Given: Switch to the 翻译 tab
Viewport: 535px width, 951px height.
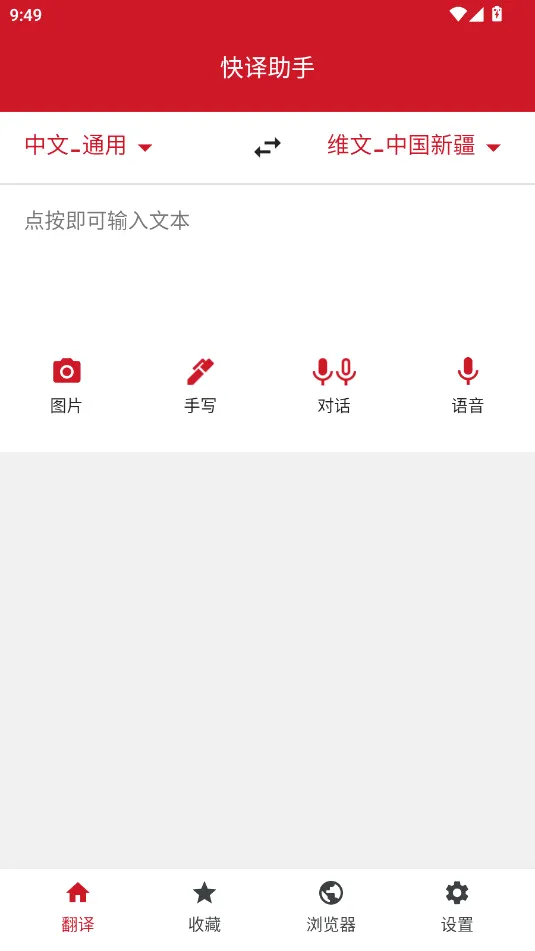Looking at the screenshot, I should (x=78, y=908).
